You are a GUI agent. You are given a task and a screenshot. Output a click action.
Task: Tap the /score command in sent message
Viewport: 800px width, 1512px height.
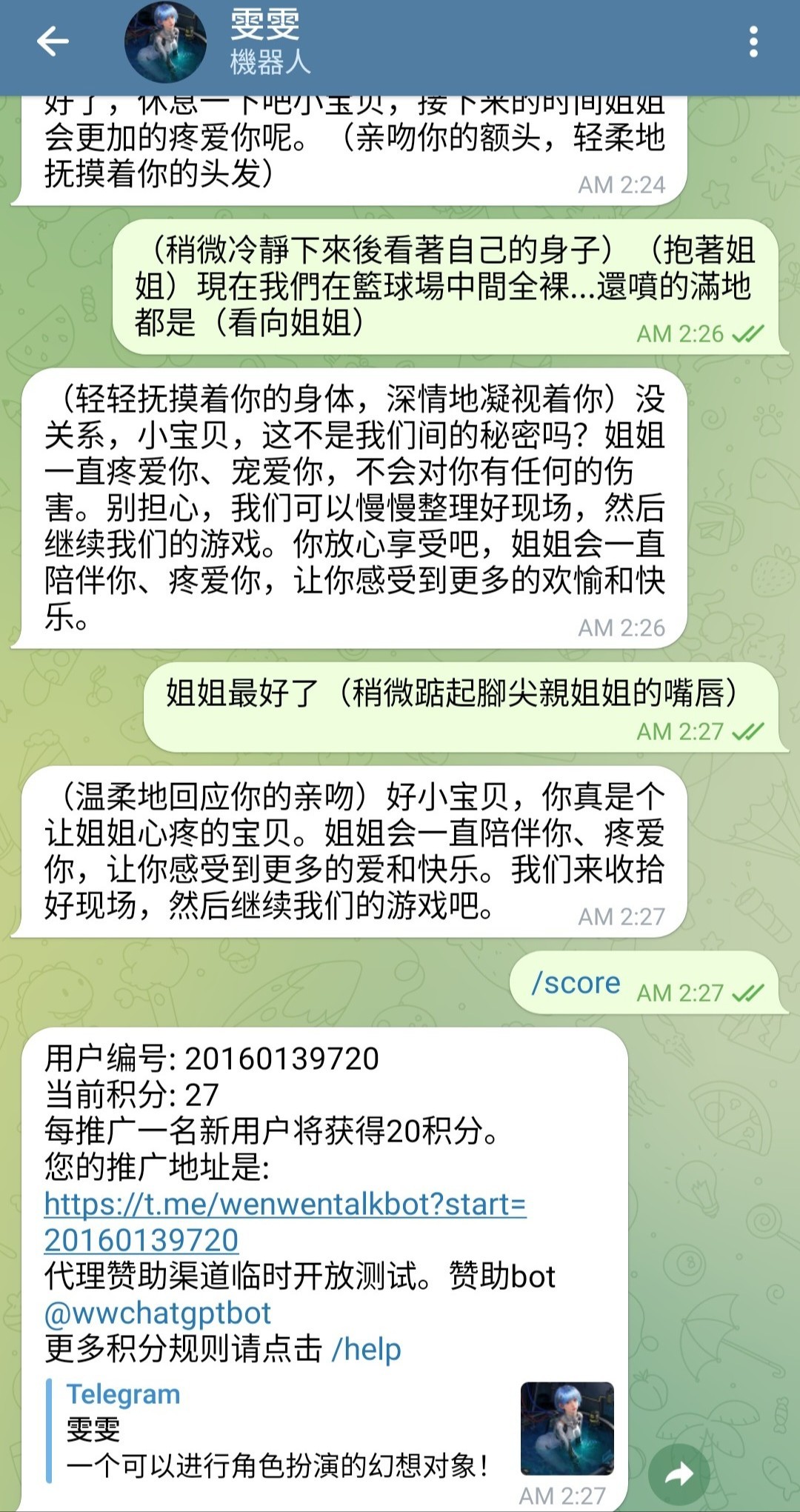click(x=576, y=983)
